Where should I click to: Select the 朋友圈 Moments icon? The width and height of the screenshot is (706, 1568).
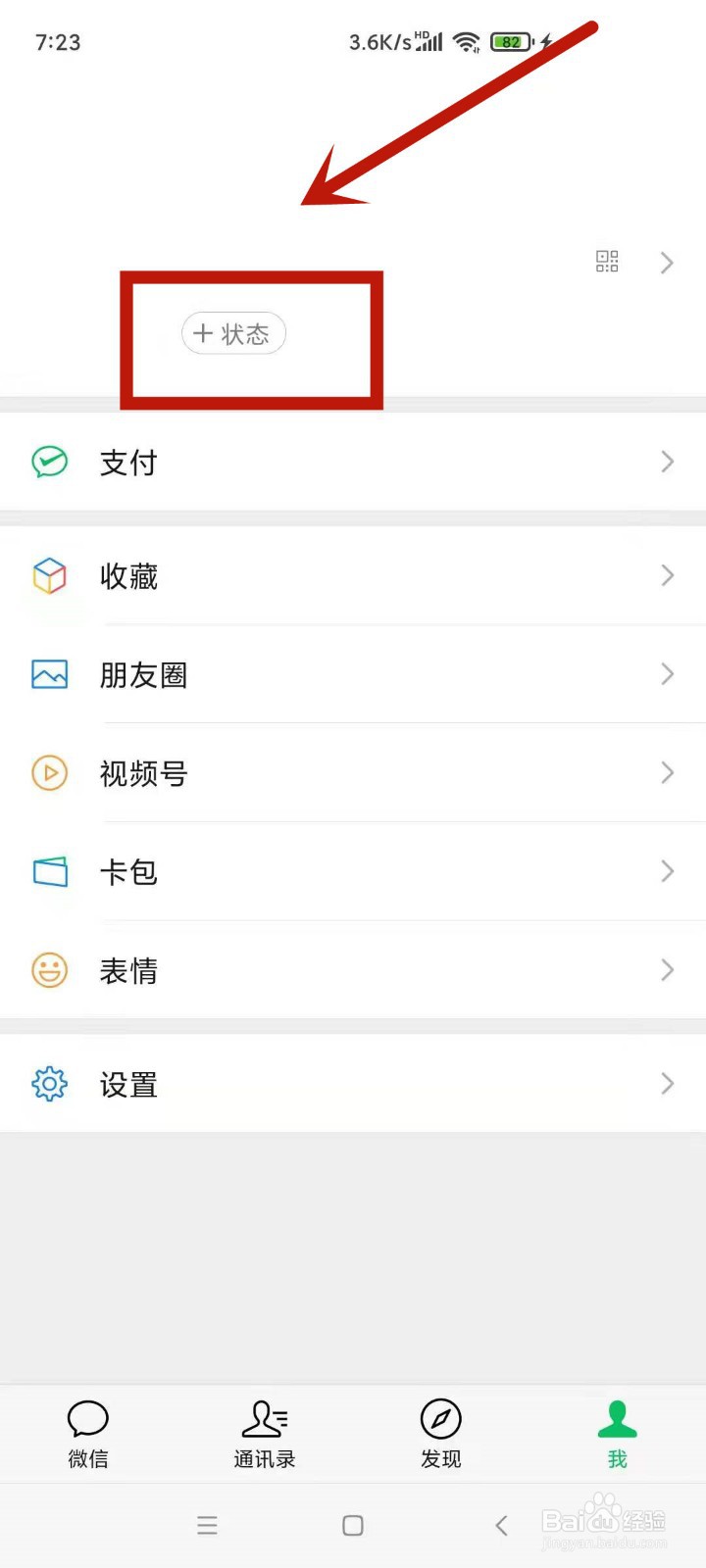[x=49, y=674]
